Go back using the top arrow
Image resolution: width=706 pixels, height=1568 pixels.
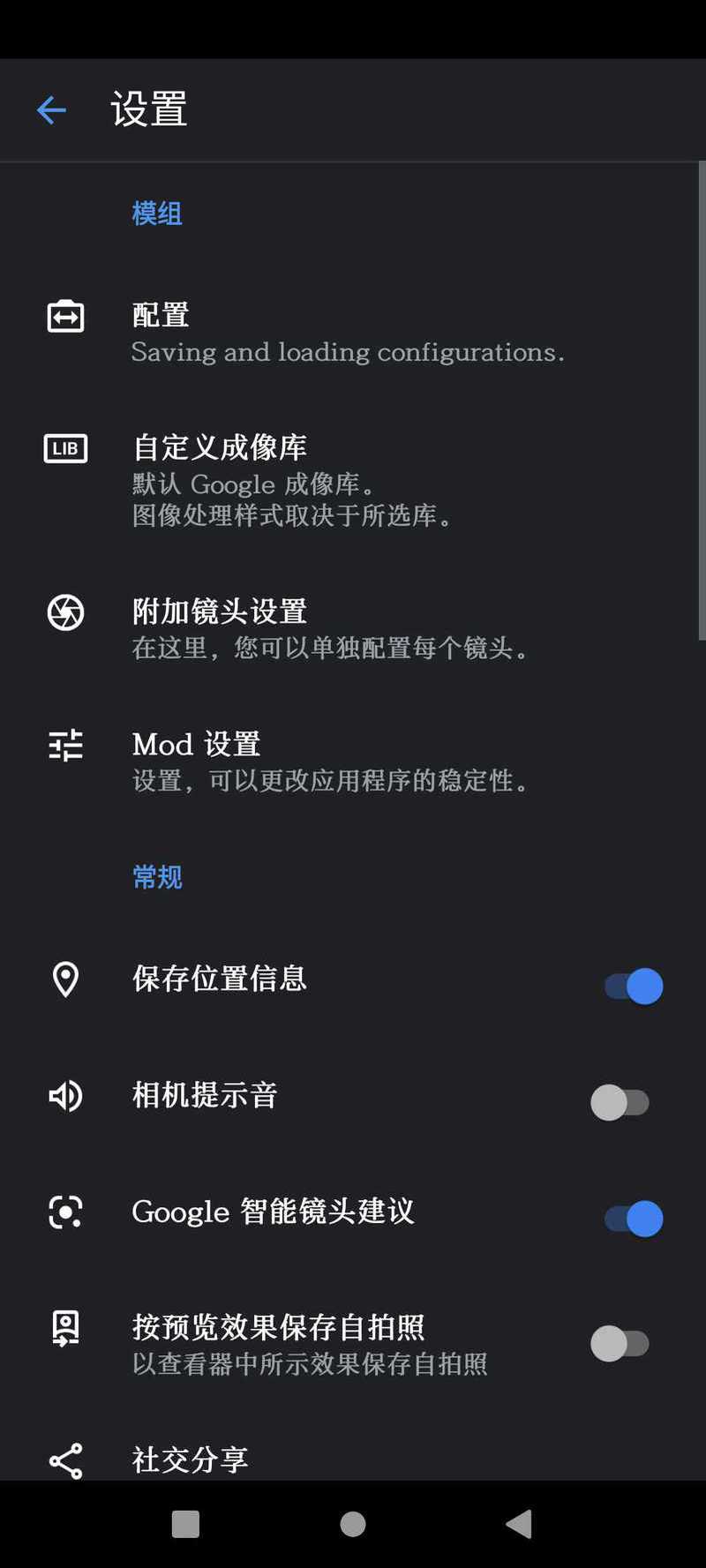pos(51,110)
